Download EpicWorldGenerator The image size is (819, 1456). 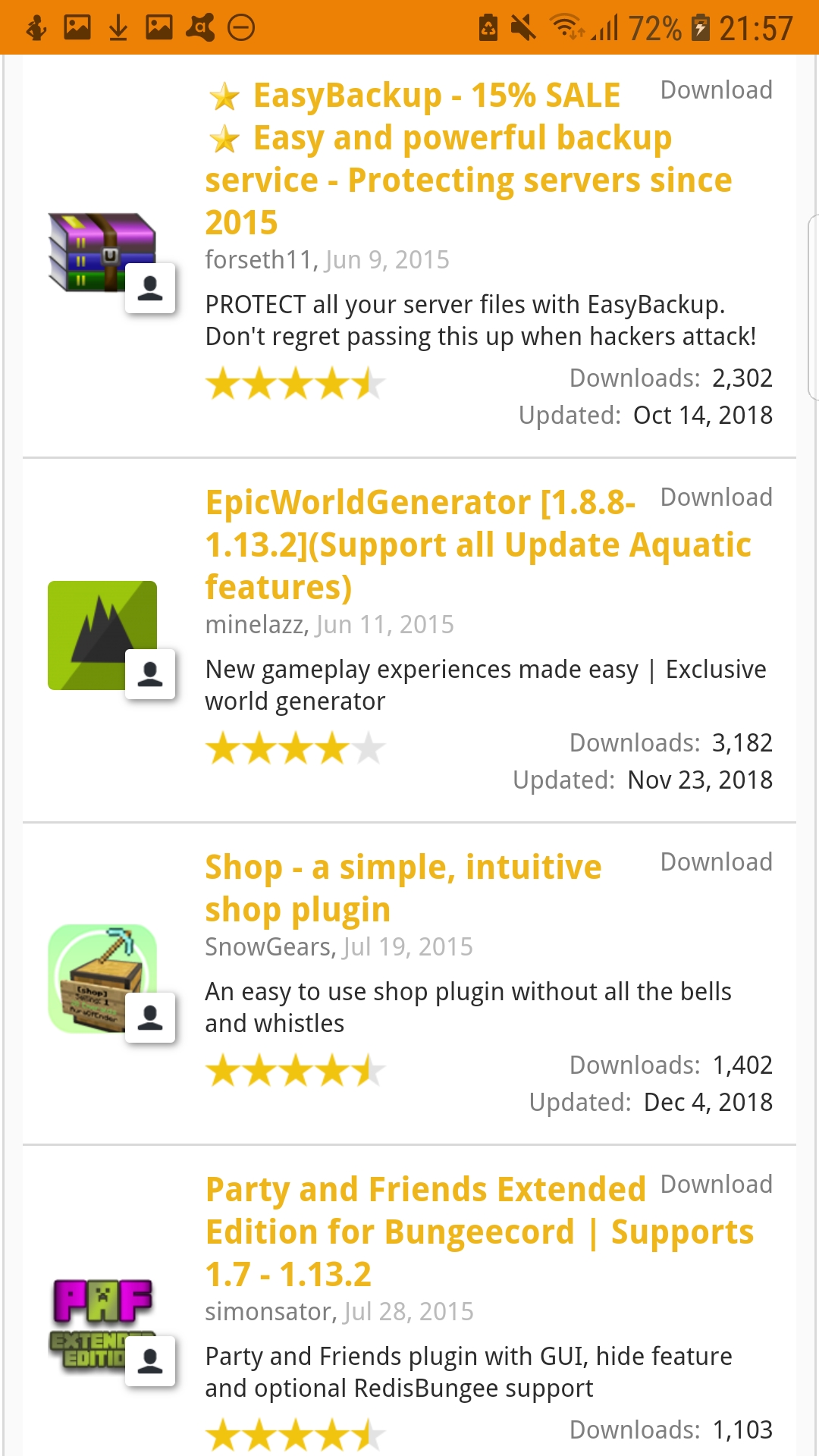tap(717, 497)
